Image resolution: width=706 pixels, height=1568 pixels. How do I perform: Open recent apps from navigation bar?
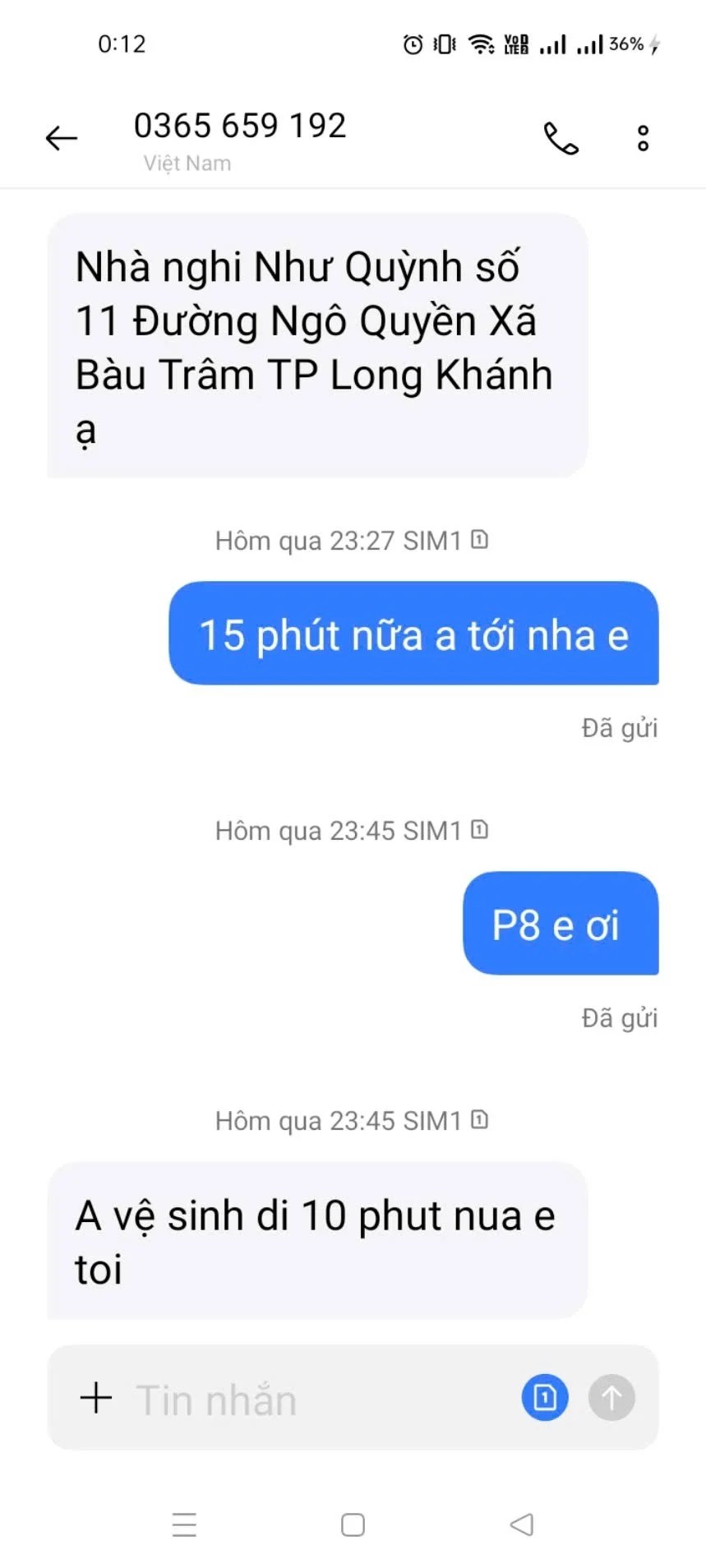185,1525
